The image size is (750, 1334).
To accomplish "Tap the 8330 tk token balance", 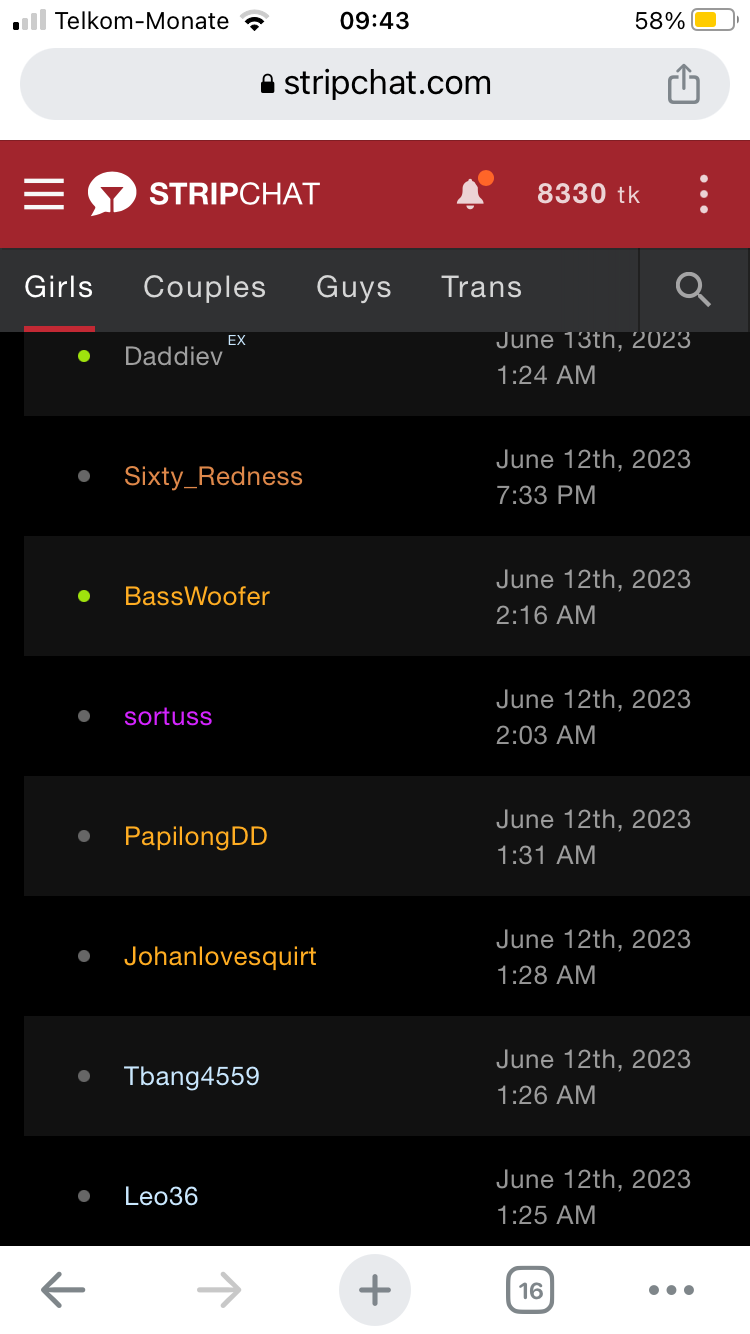I will click(x=588, y=194).
